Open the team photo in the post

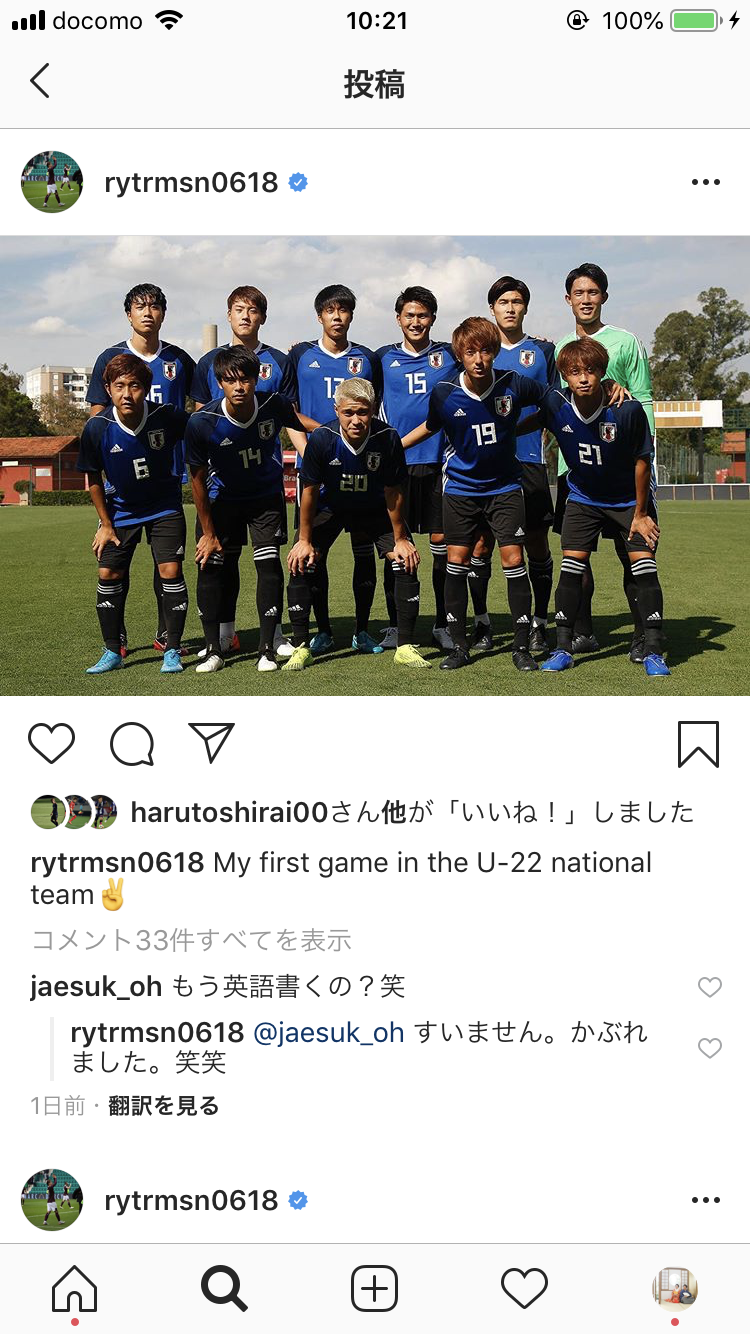[375, 465]
